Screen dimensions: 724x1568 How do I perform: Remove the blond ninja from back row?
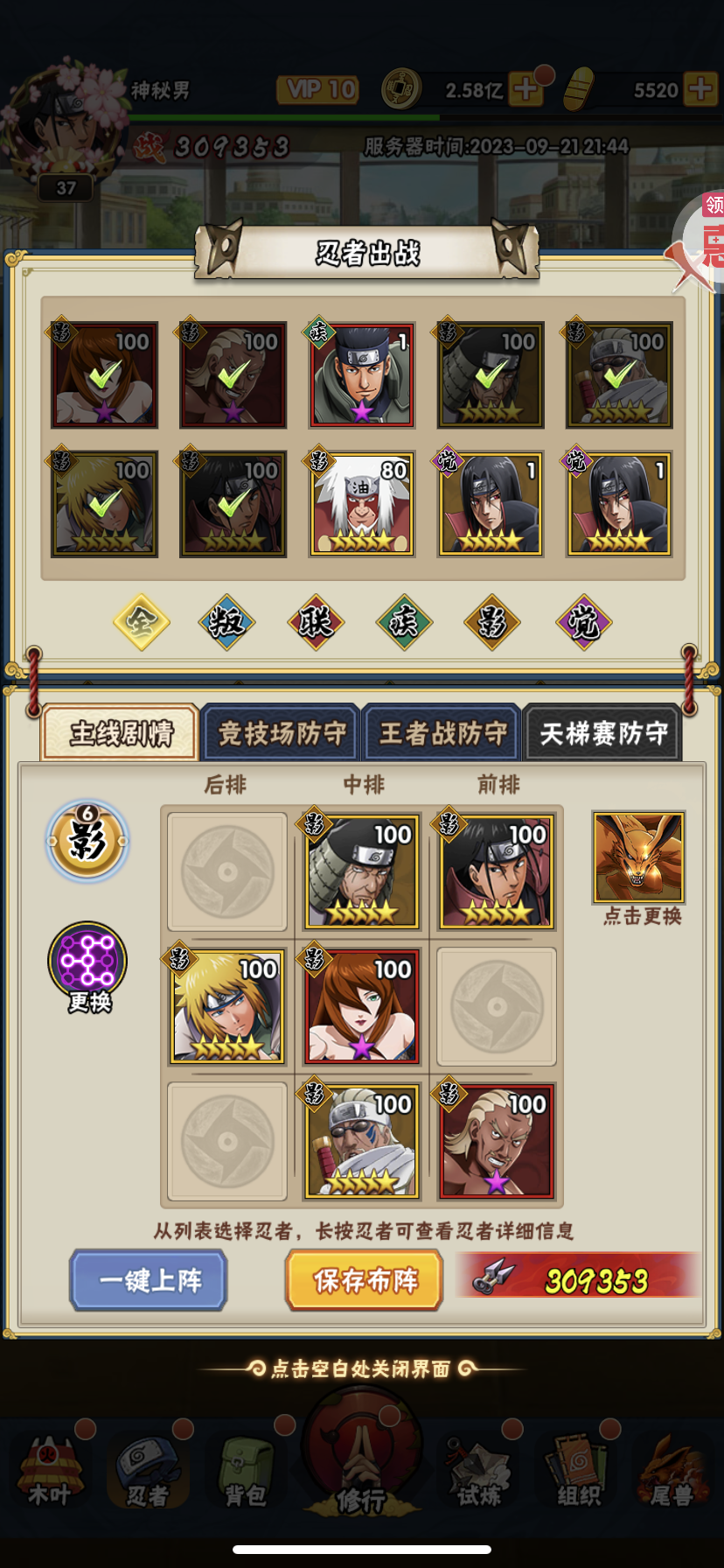227,1006
